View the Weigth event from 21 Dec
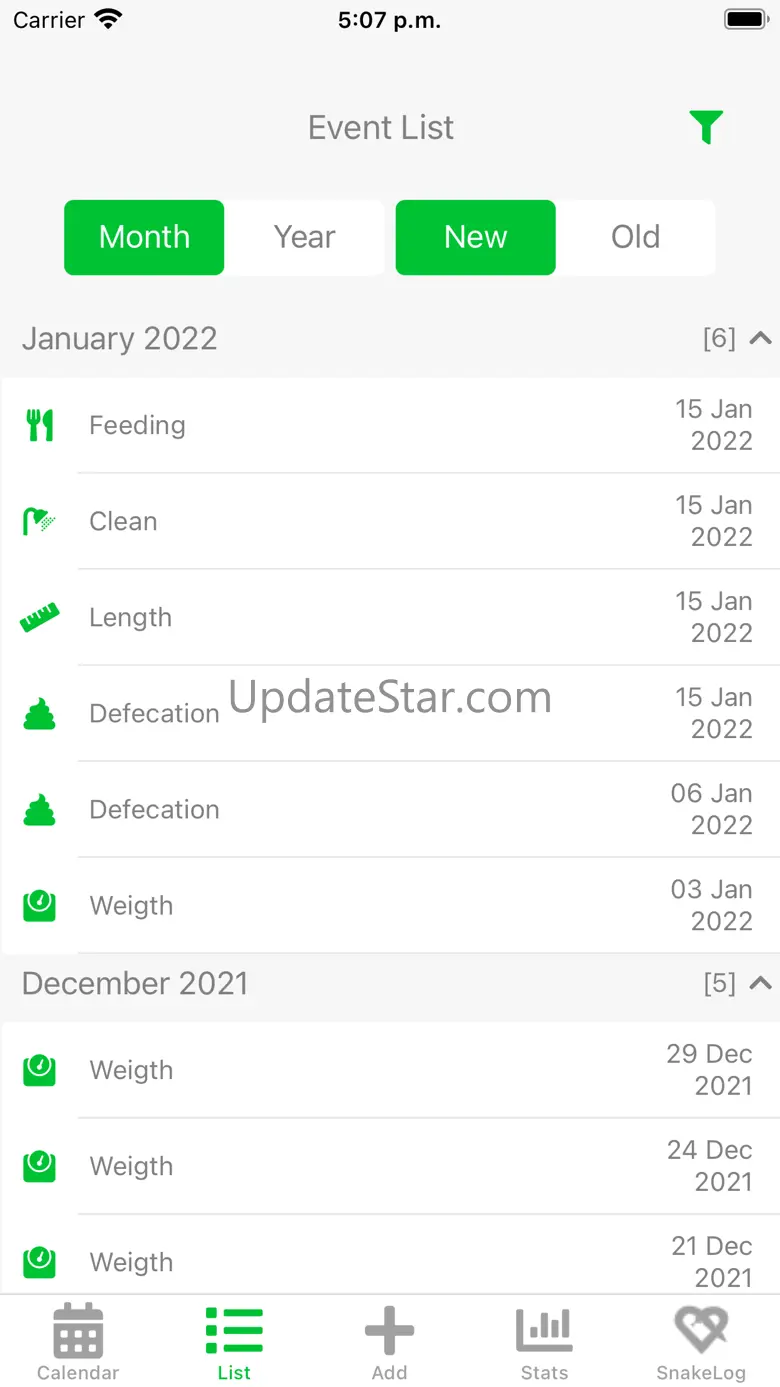 [390, 1260]
